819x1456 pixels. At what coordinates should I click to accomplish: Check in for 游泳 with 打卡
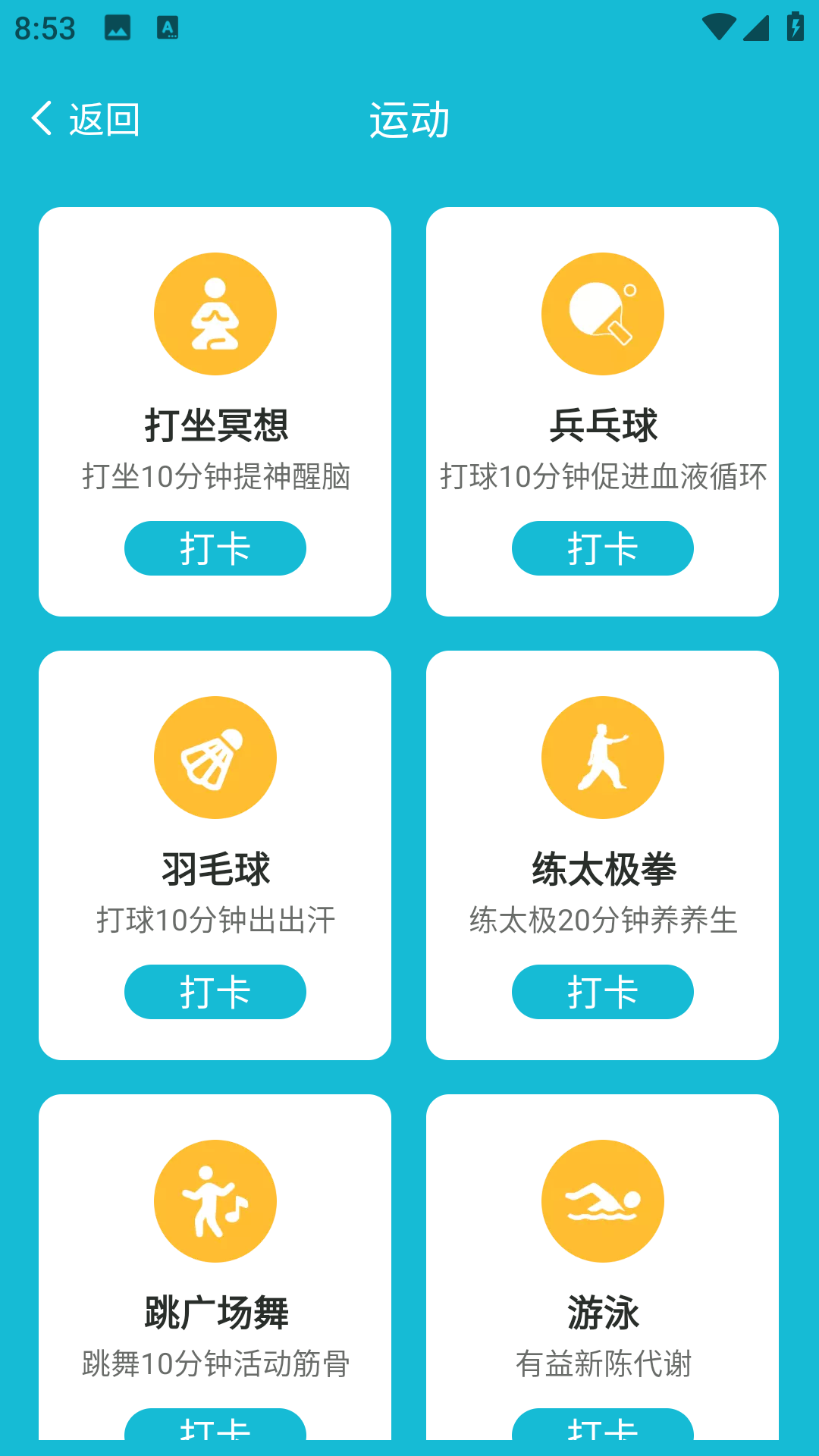pyautogui.click(x=603, y=1425)
